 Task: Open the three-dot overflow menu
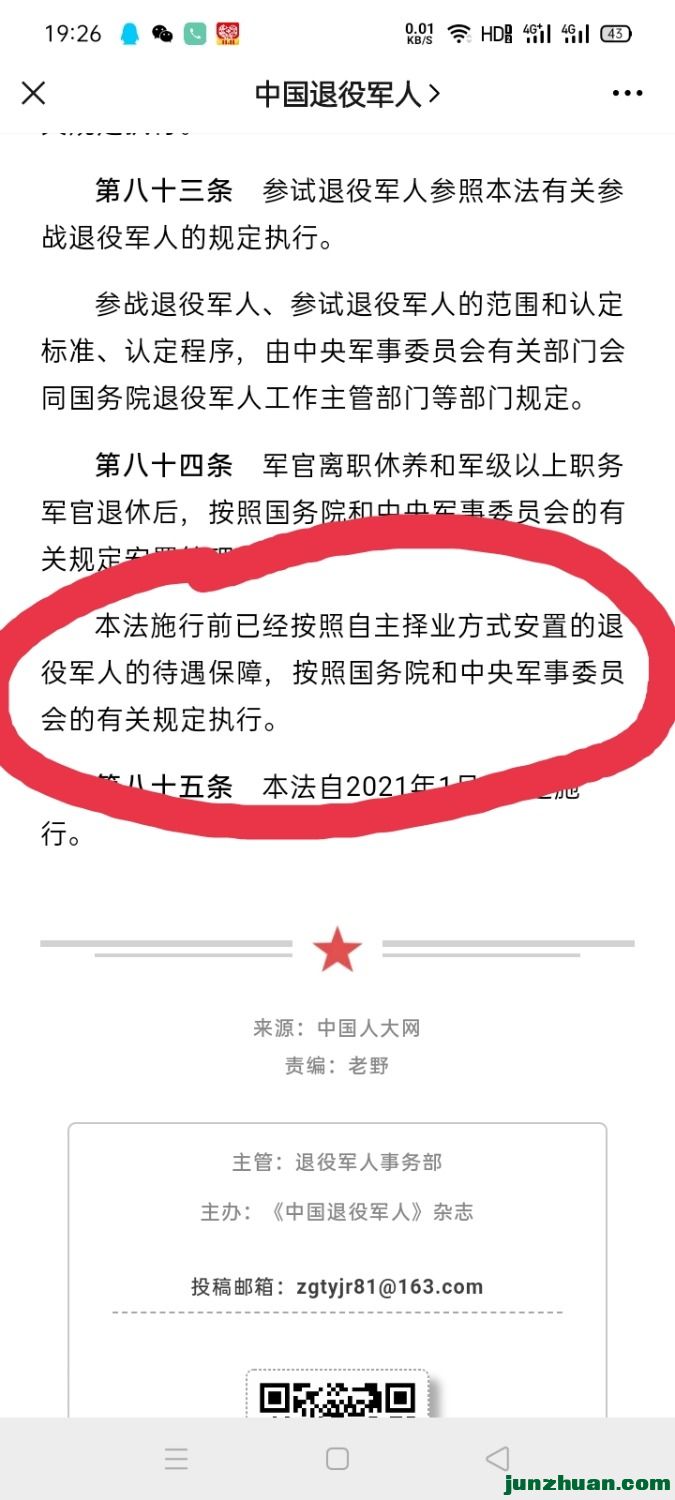627,94
